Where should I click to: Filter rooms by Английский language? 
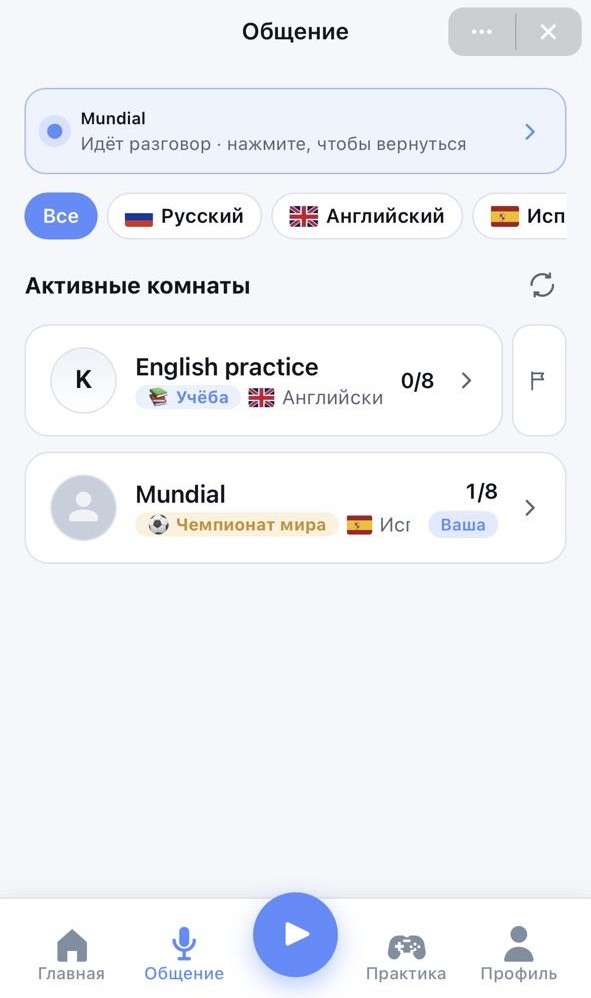367,216
